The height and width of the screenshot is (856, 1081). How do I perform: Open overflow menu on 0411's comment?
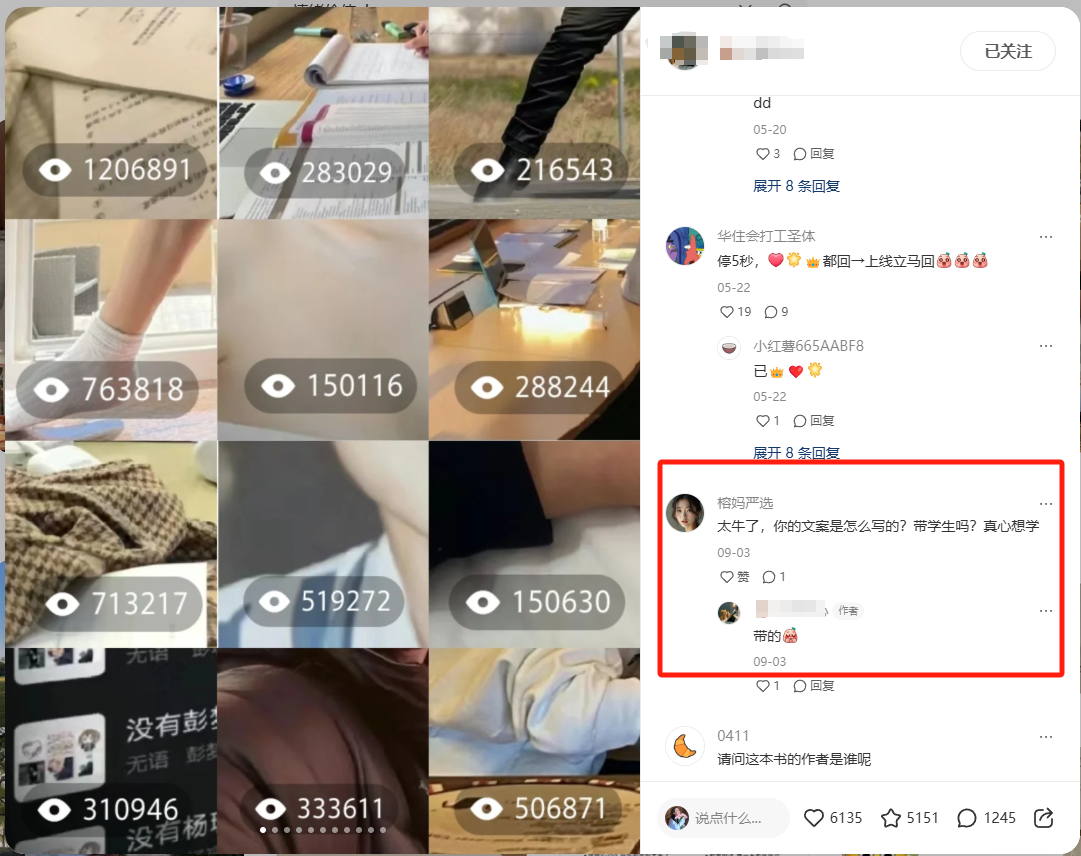(x=1046, y=737)
